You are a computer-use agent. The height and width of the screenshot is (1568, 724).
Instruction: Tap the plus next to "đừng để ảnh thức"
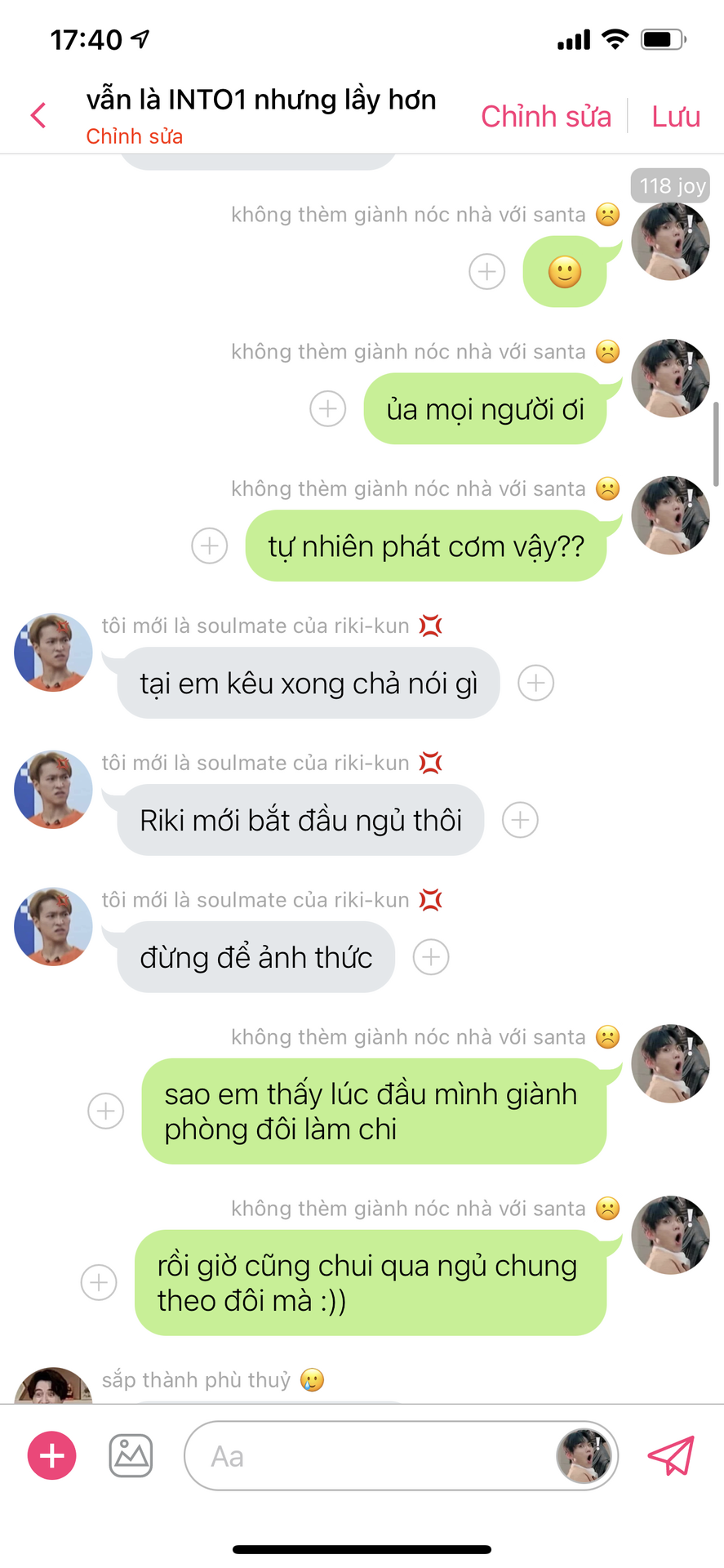431,957
